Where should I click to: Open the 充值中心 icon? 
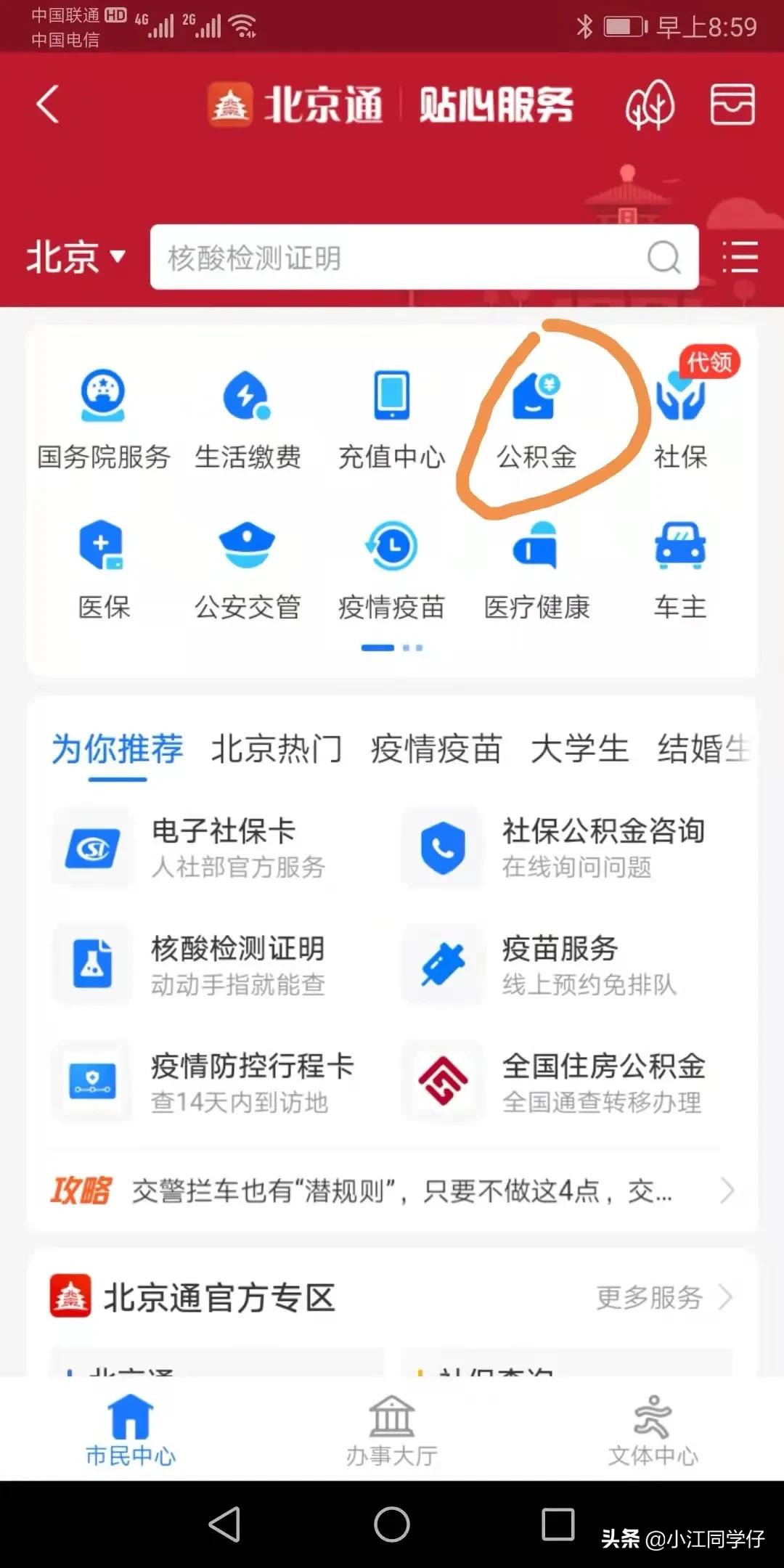392,414
